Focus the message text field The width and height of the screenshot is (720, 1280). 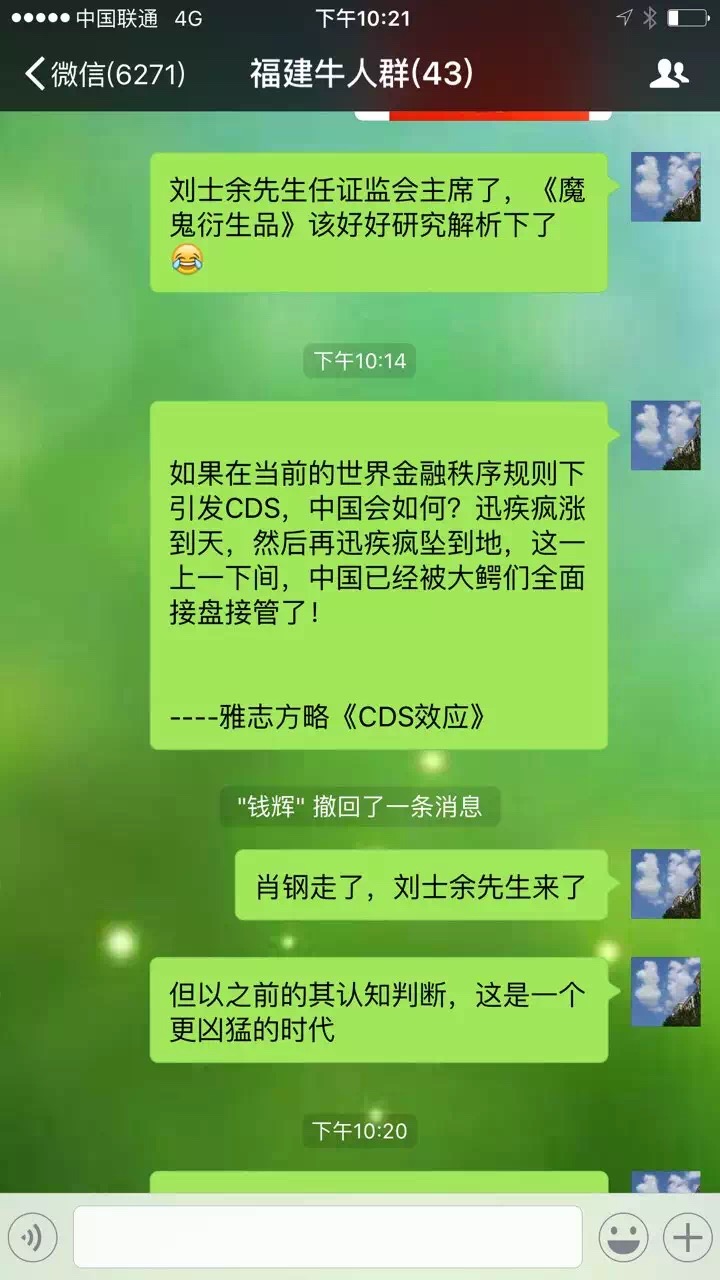(327, 1237)
